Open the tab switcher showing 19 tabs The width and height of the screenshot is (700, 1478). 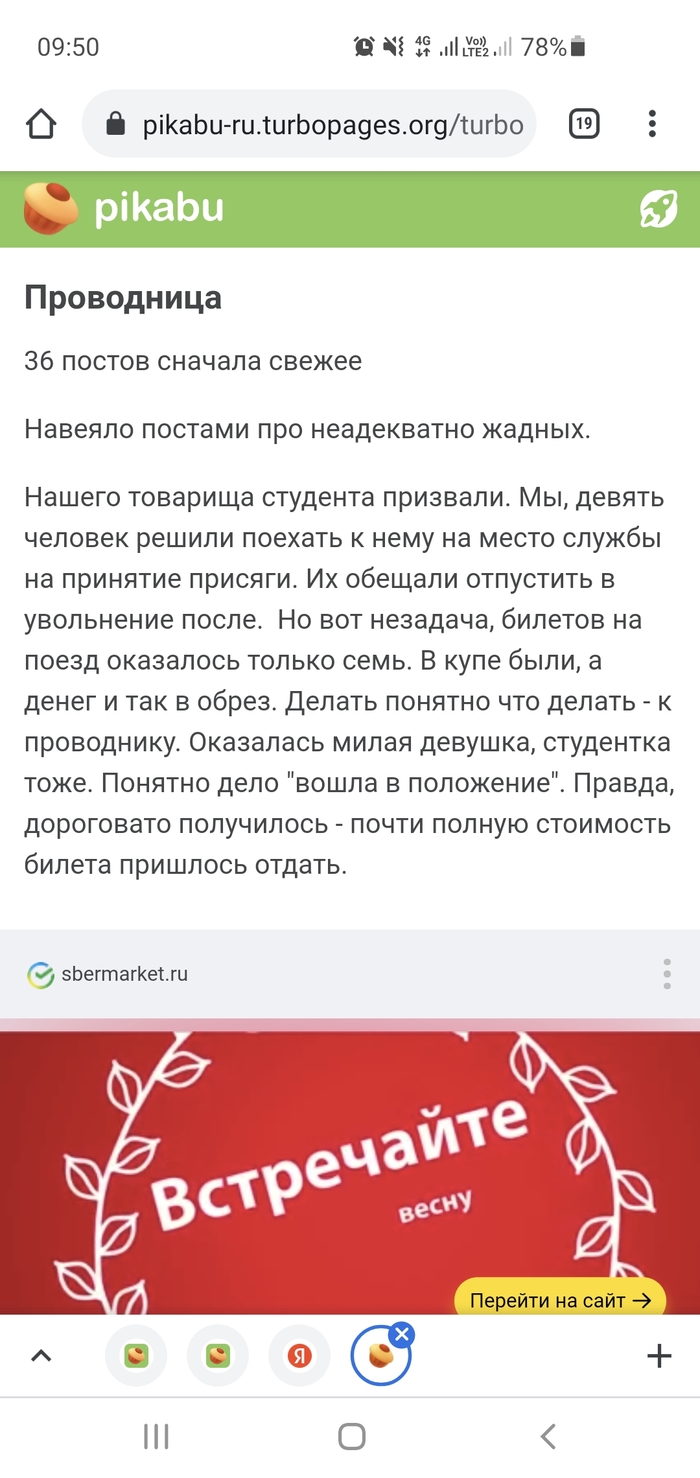click(x=583, y=124)
